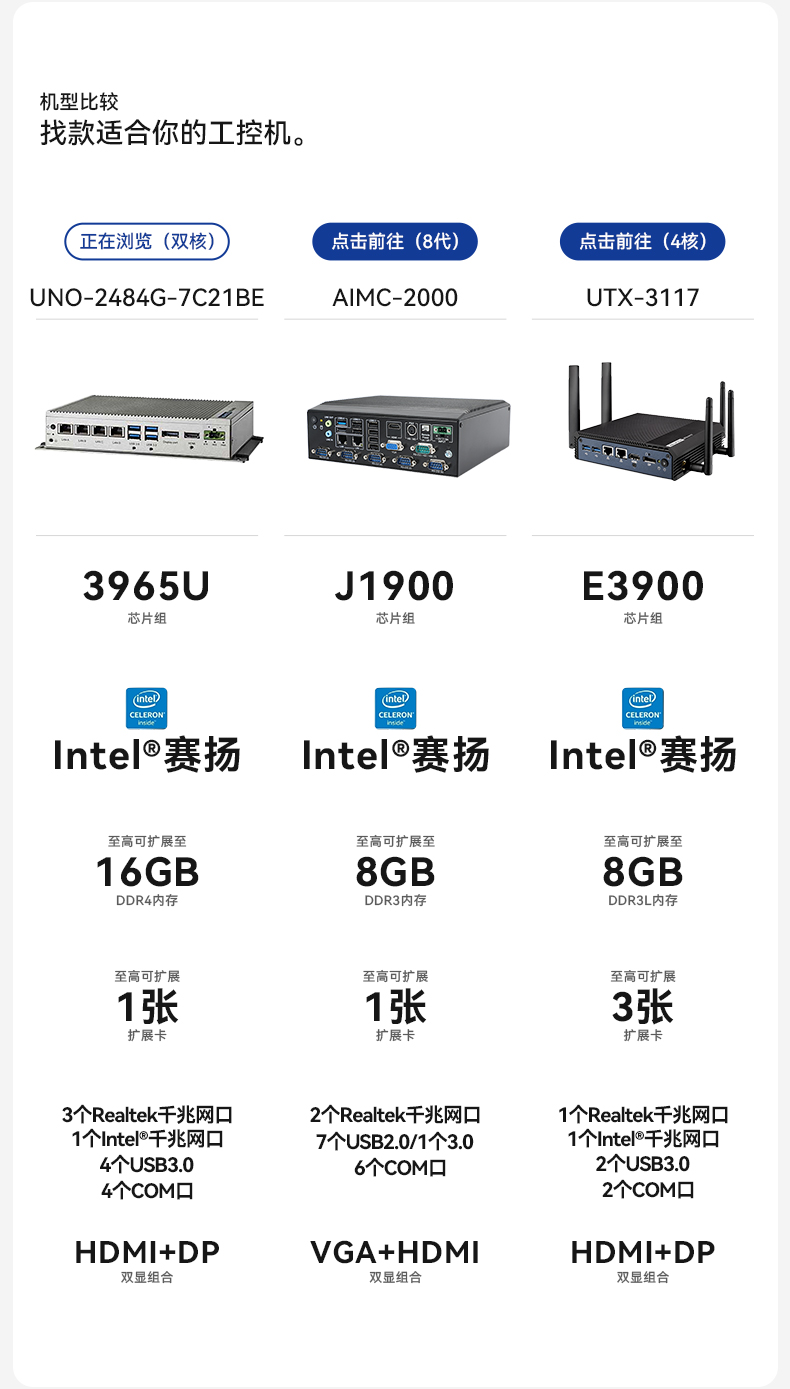Click the 3张 扩展卡 spec entry
The height and width of the screenshot is (1389, 790).
coord(643,1008)
